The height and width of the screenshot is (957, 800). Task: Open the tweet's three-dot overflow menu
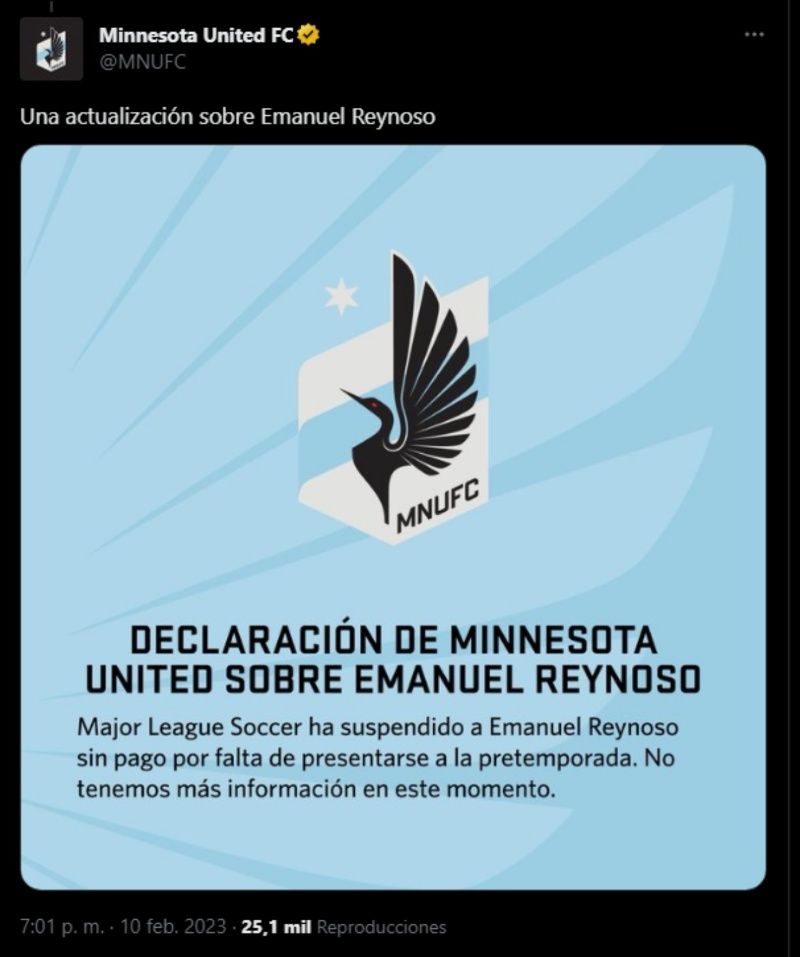755,34
